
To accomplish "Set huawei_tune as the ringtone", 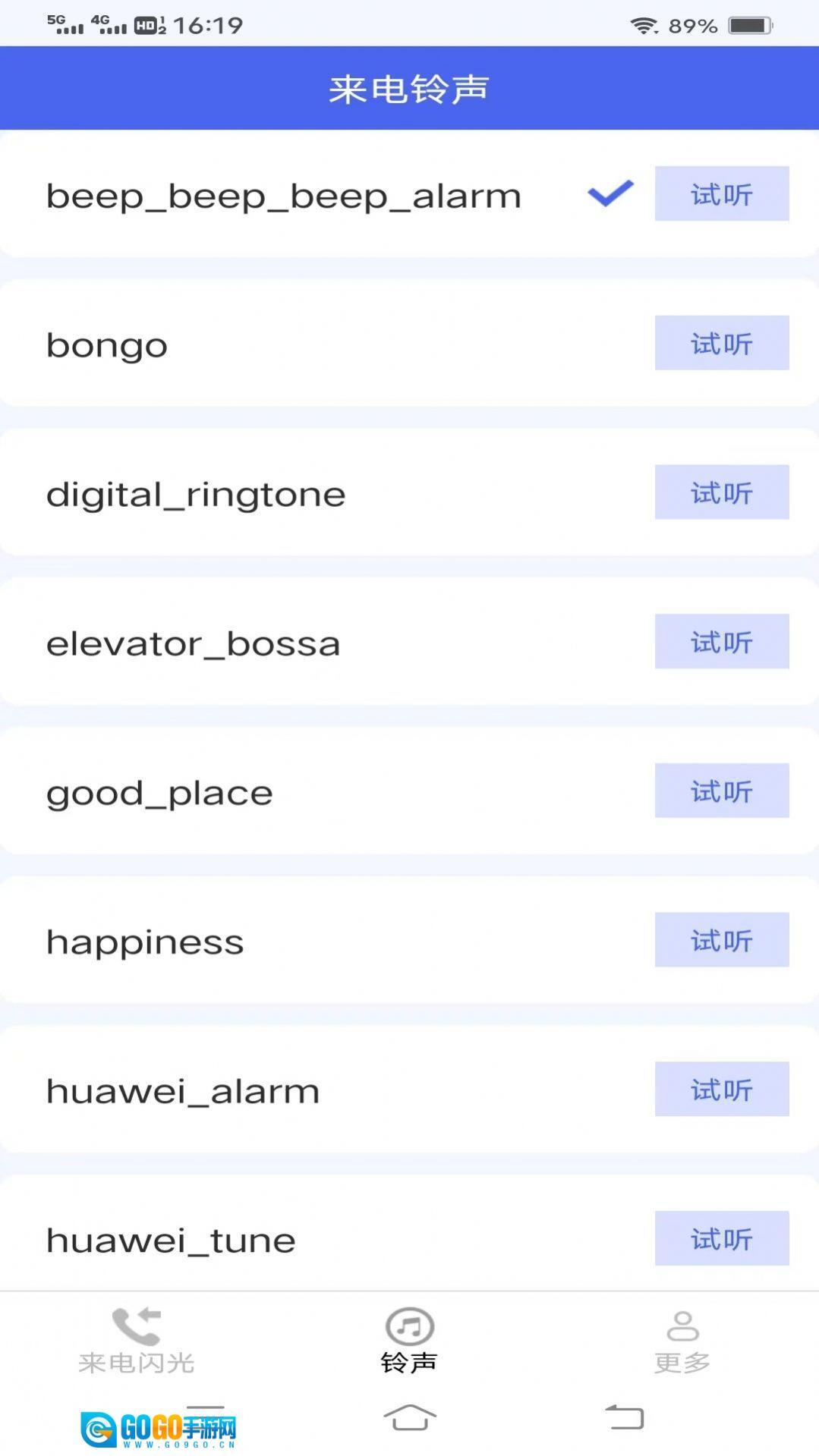I will tap(304, 1240).
